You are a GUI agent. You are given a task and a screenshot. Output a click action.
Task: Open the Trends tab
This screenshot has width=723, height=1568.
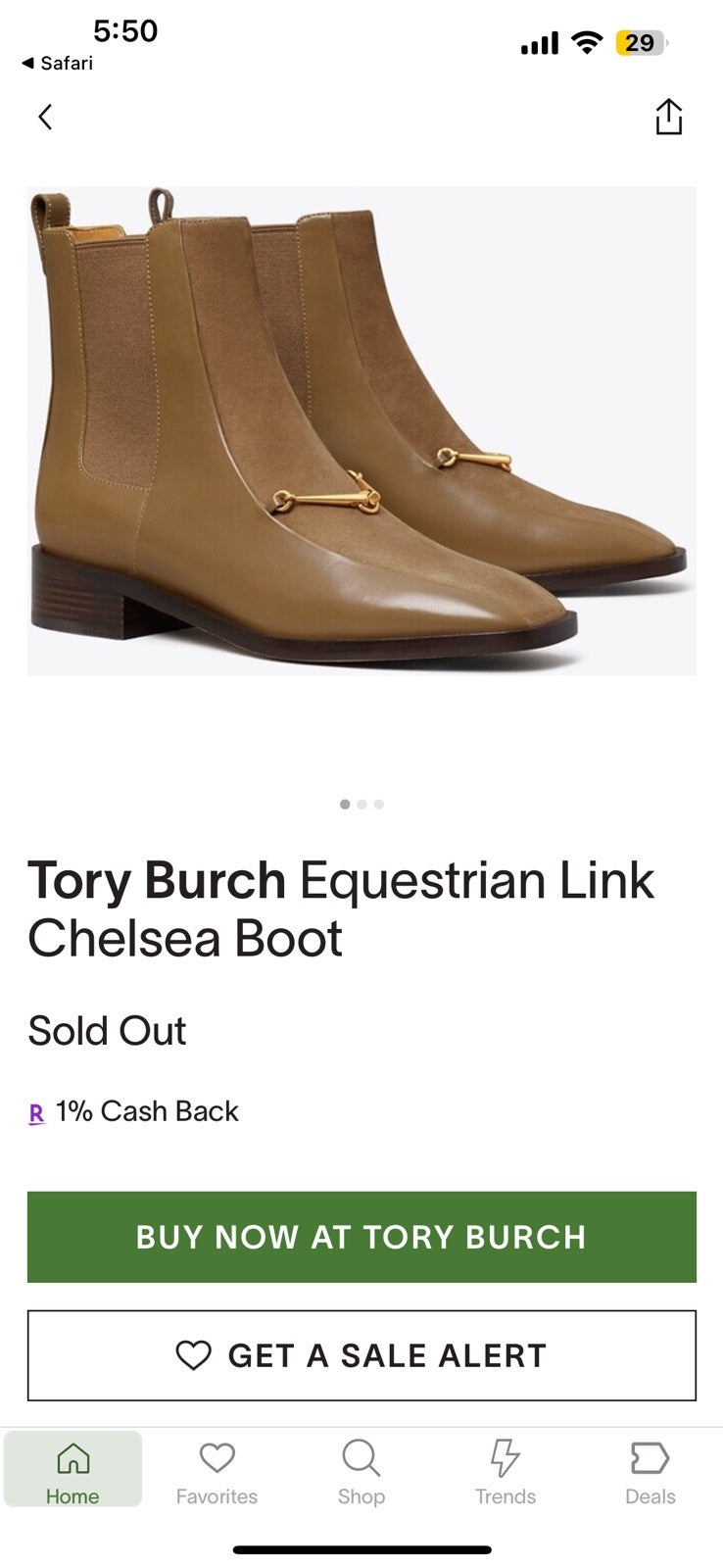click(506, 1472)
